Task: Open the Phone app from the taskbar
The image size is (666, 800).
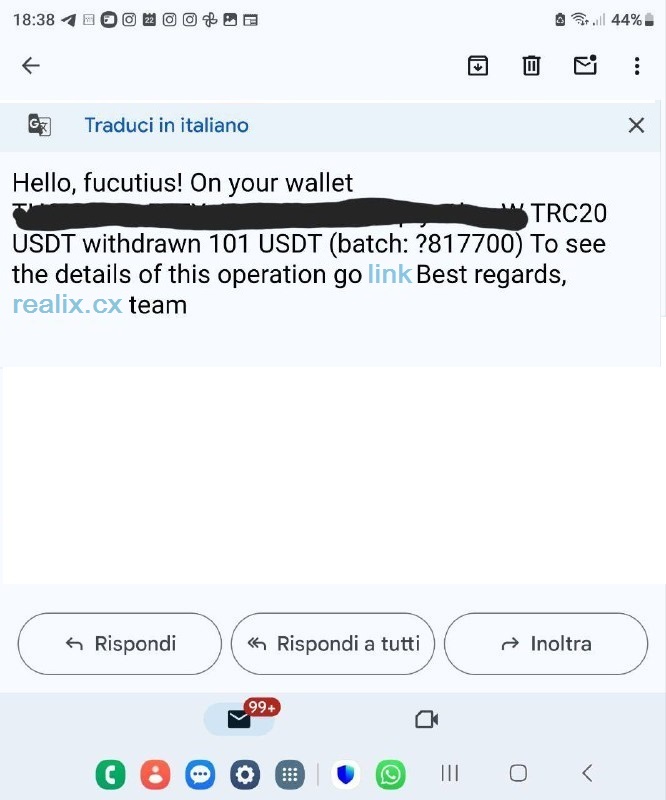Action: [x=110, y=774]
